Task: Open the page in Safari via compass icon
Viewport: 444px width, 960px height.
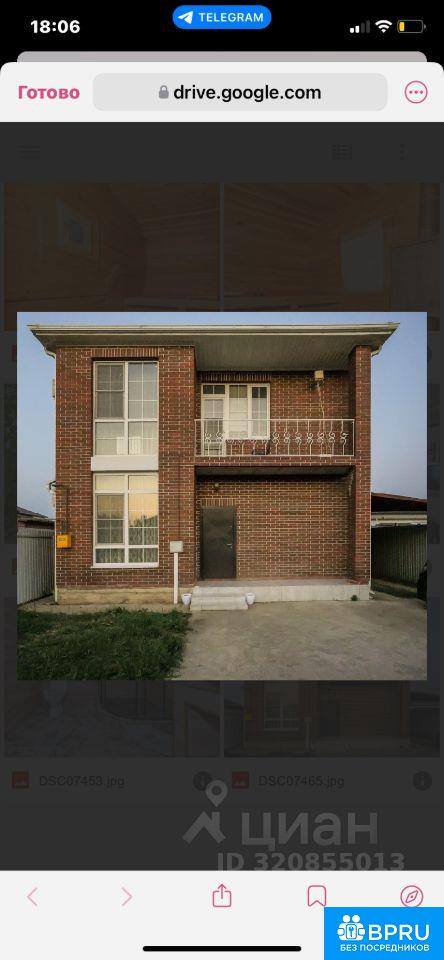Action: click(412, 896)
